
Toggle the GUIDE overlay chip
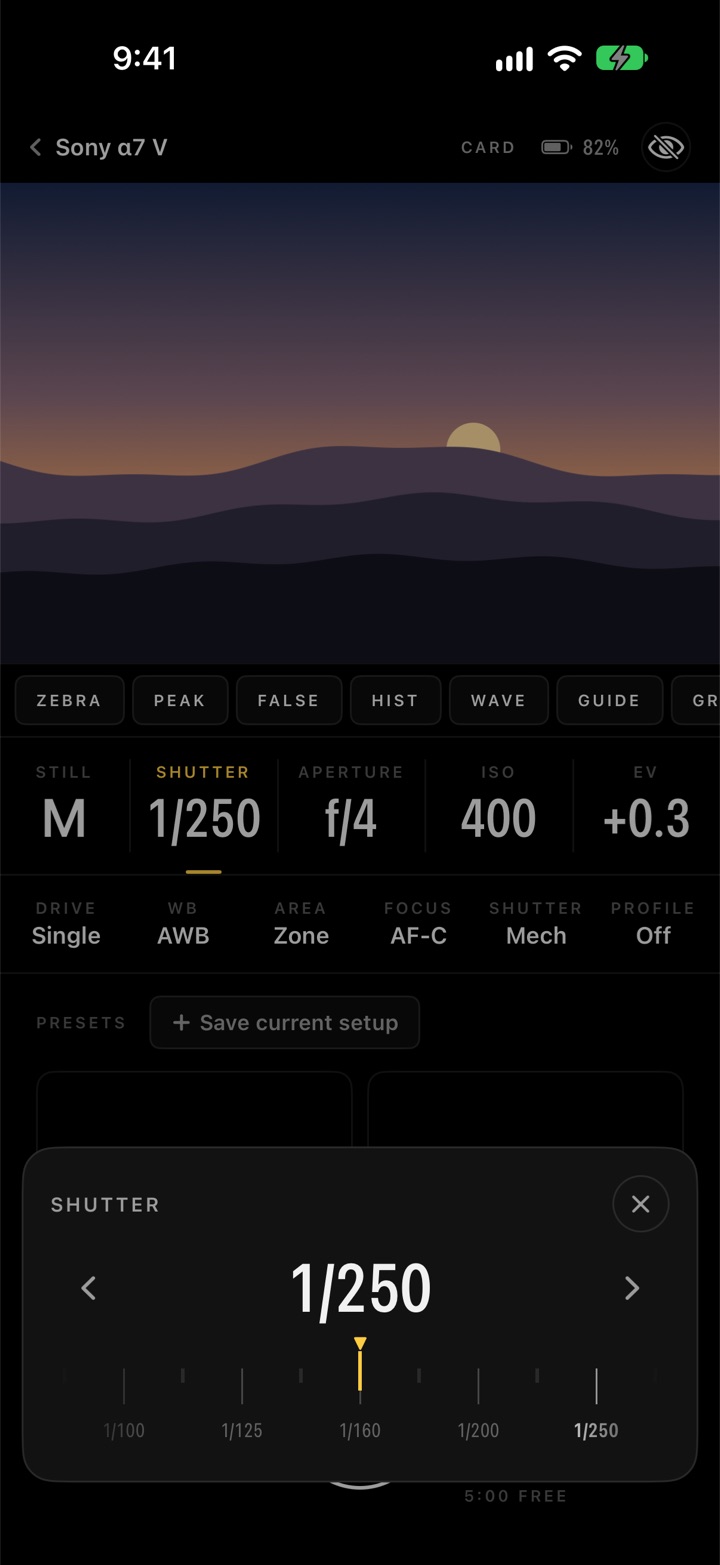click(x=609, y=700)
